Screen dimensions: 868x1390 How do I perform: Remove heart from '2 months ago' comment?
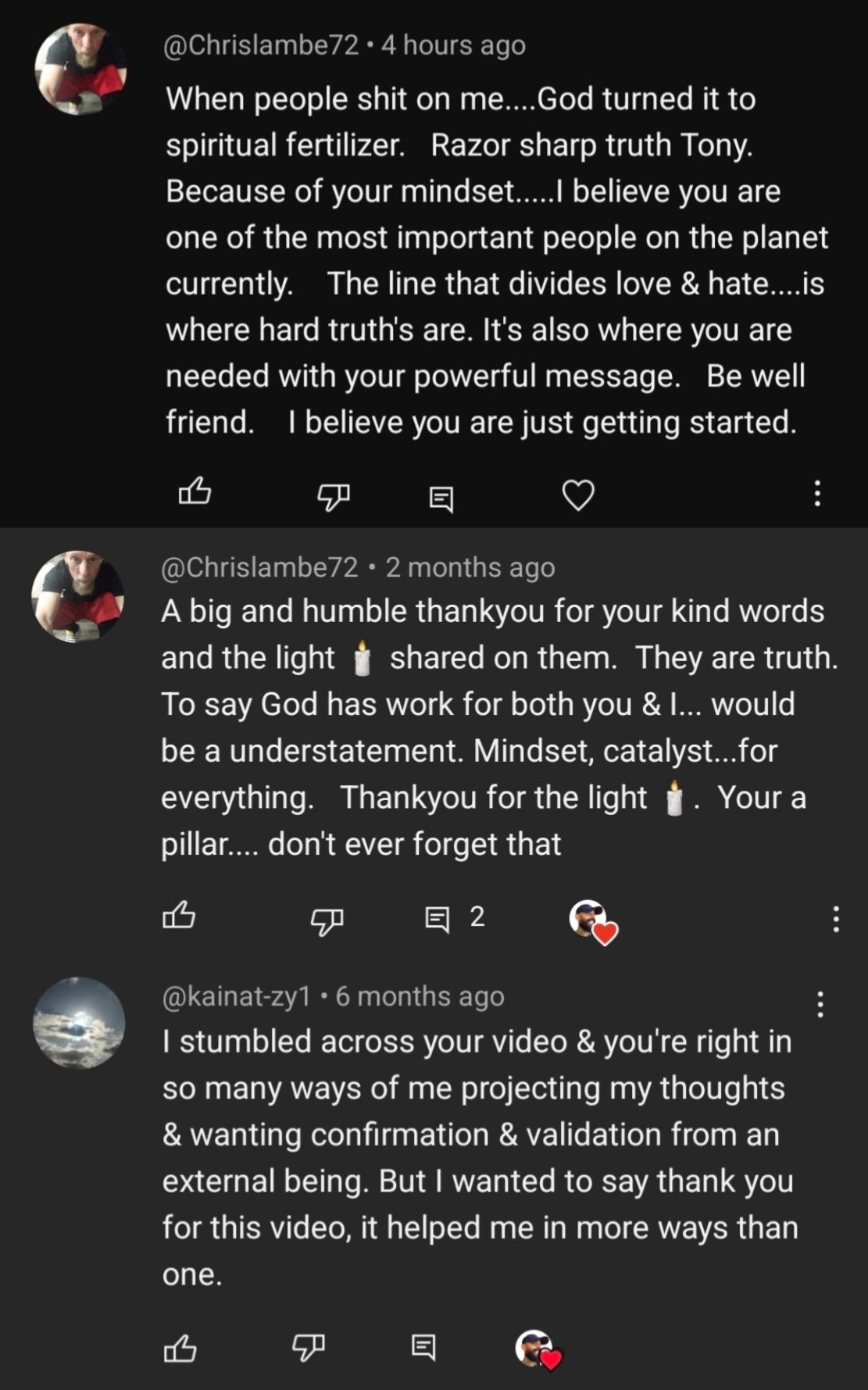tap(593, 921)
